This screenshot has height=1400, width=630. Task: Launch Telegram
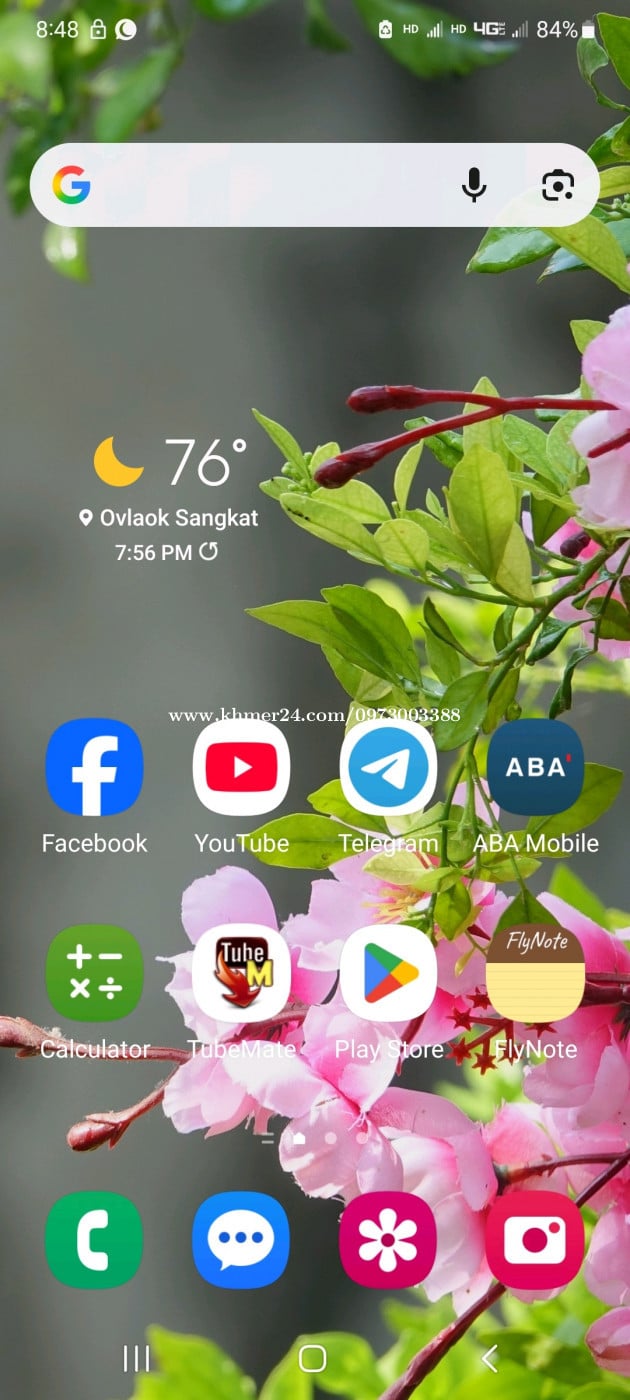[x=388, y=767]
